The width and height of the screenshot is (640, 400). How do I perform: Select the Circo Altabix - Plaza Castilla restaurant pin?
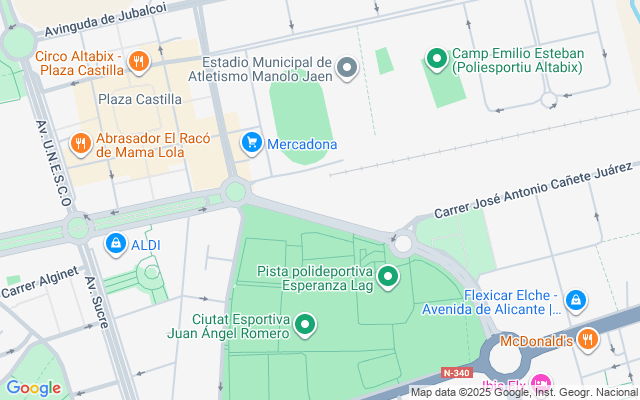point(139,61)
